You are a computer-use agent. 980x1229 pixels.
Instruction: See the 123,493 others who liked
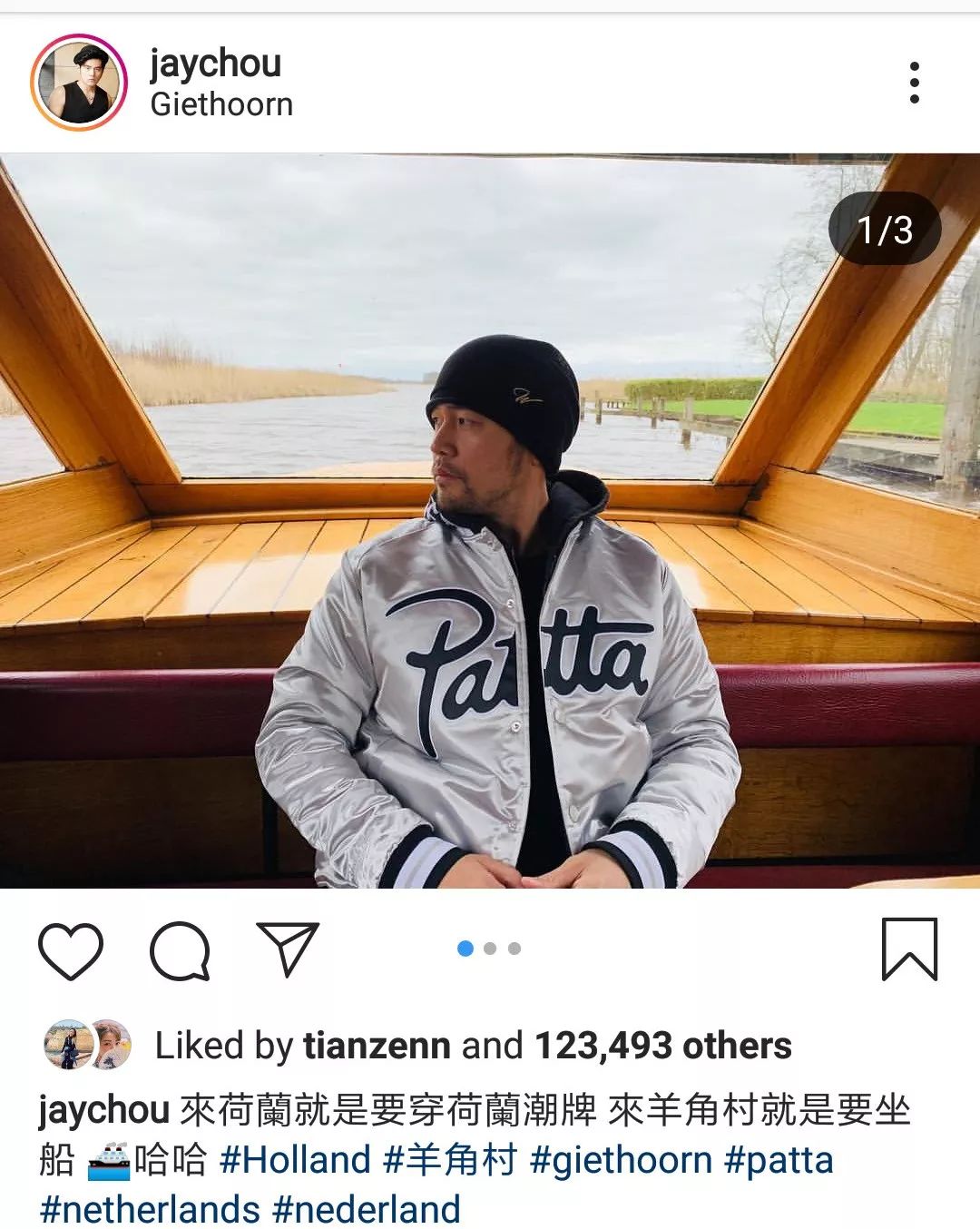pos(663,1046)
